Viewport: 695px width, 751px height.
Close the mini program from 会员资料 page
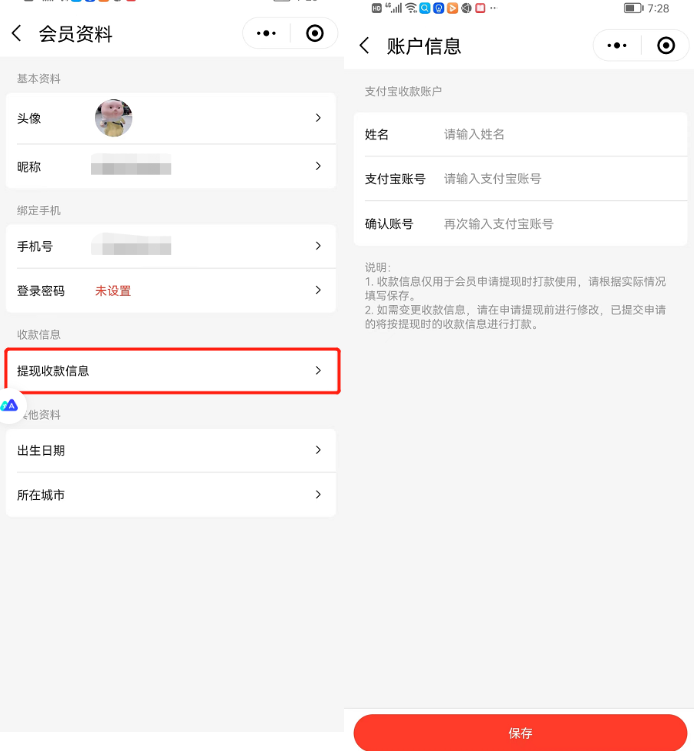tap(315, 34)
